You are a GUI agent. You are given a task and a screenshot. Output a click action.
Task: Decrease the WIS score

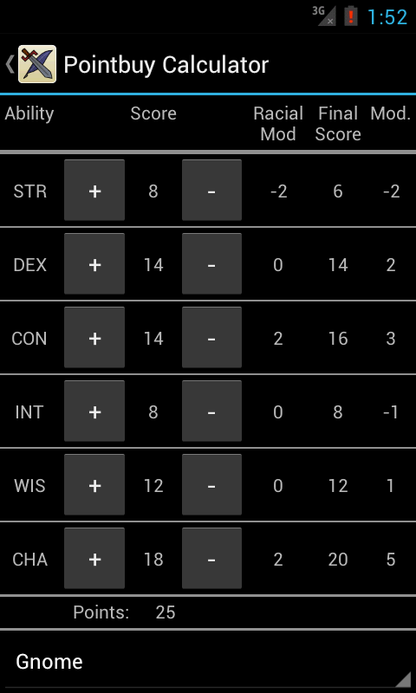(212, 485)
